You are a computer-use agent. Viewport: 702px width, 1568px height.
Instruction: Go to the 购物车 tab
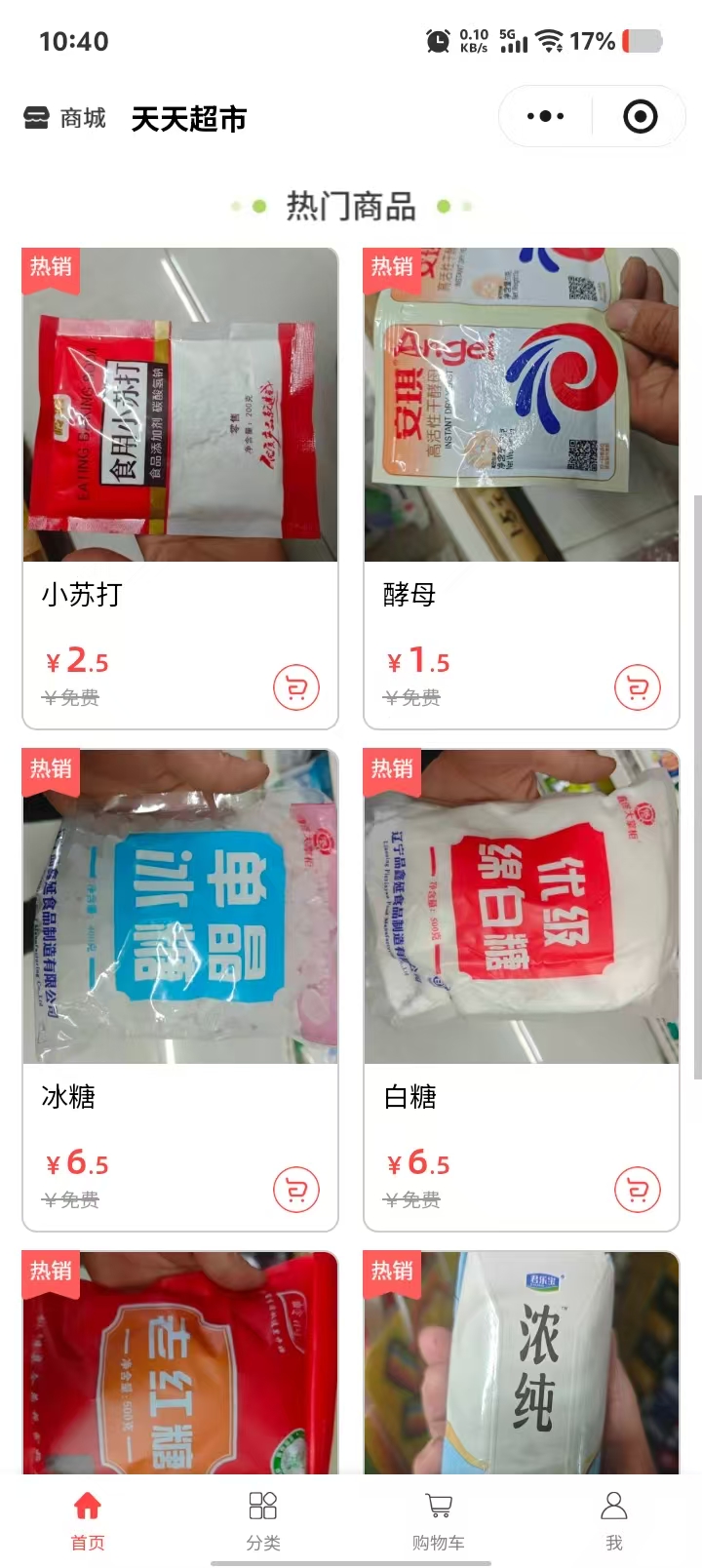pos(439,1519)
